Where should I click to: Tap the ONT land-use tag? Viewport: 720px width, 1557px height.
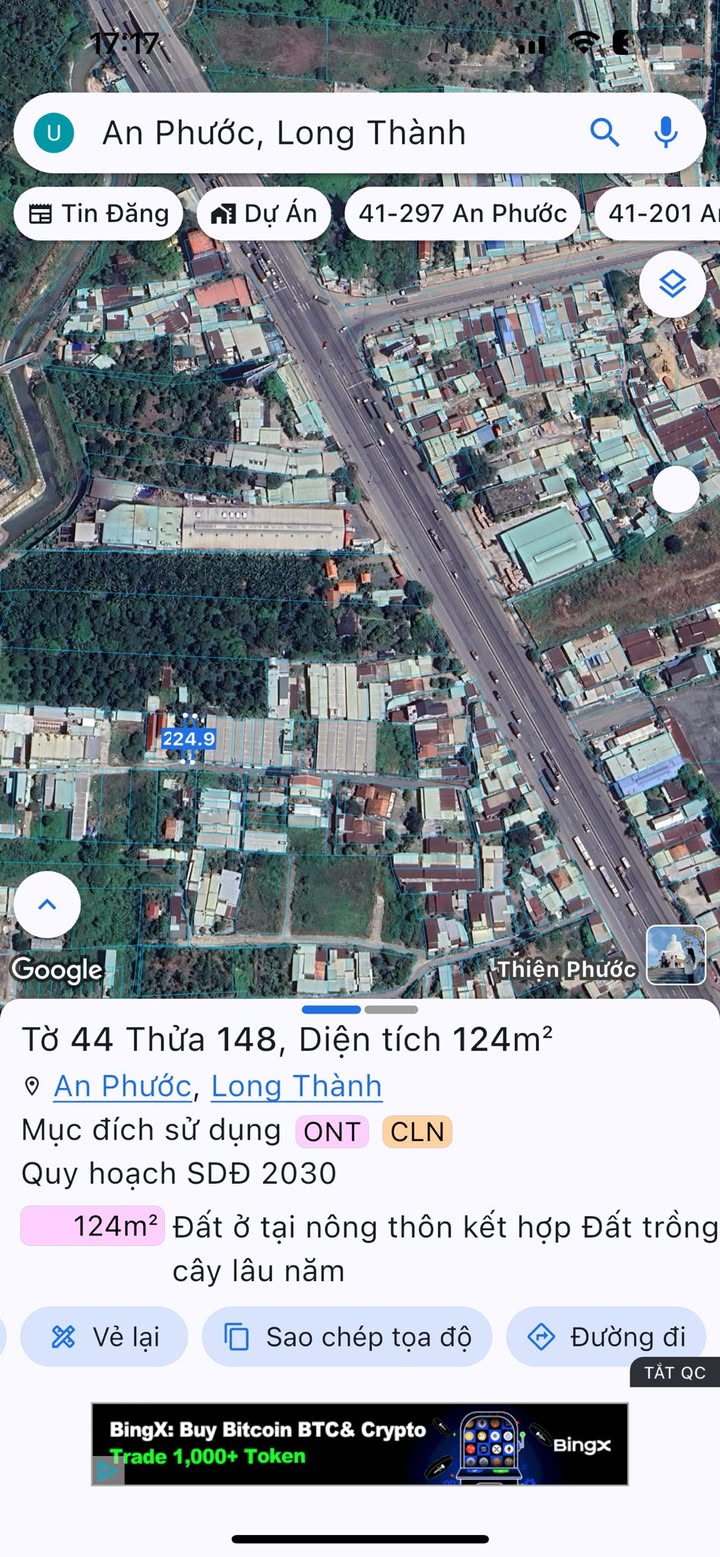(x=332, y=1132)
